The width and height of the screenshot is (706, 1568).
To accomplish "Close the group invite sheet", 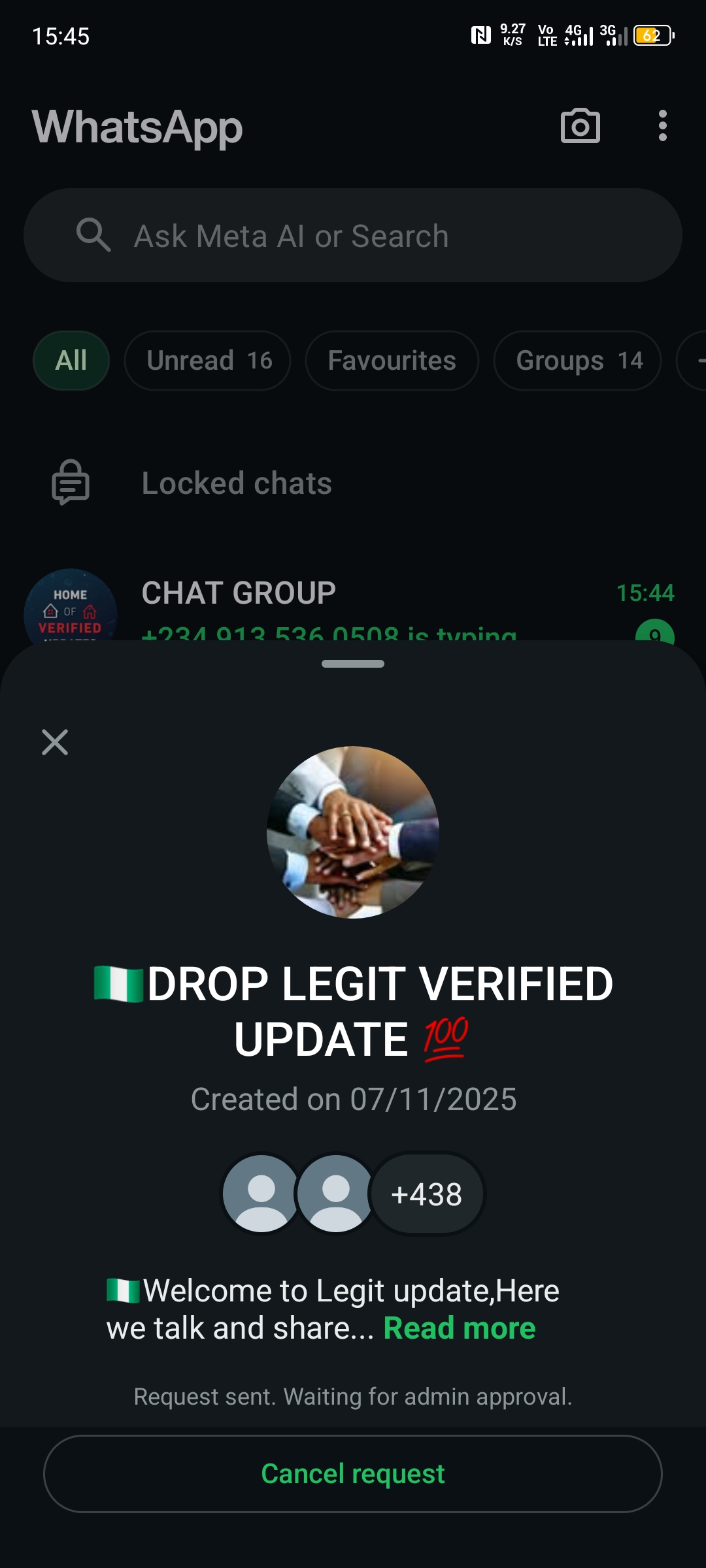I will [55, 742].
